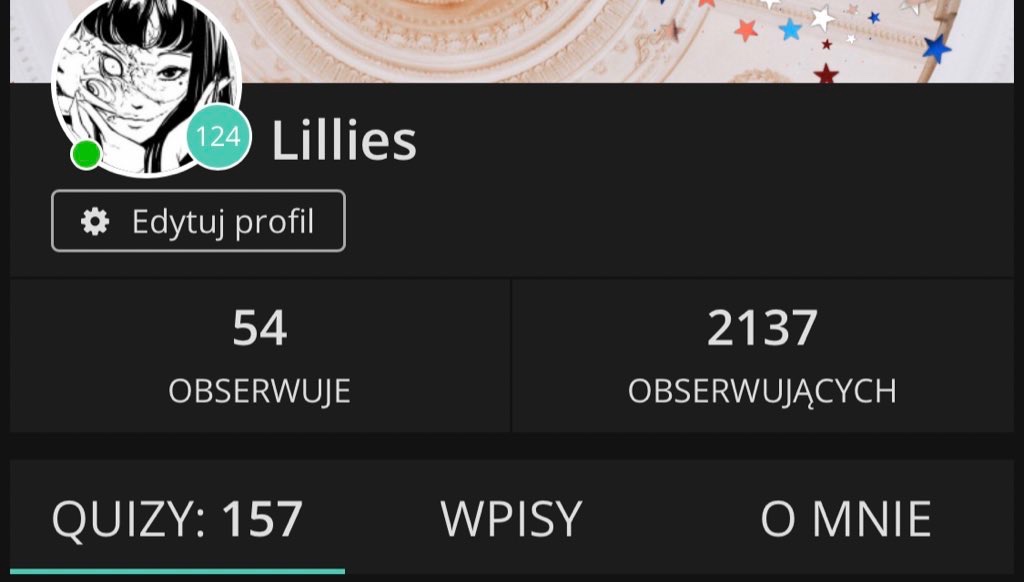Open the 54 Obserwuje list
The width and height of the screenshot is (1024, 582).
coord(260,356)
